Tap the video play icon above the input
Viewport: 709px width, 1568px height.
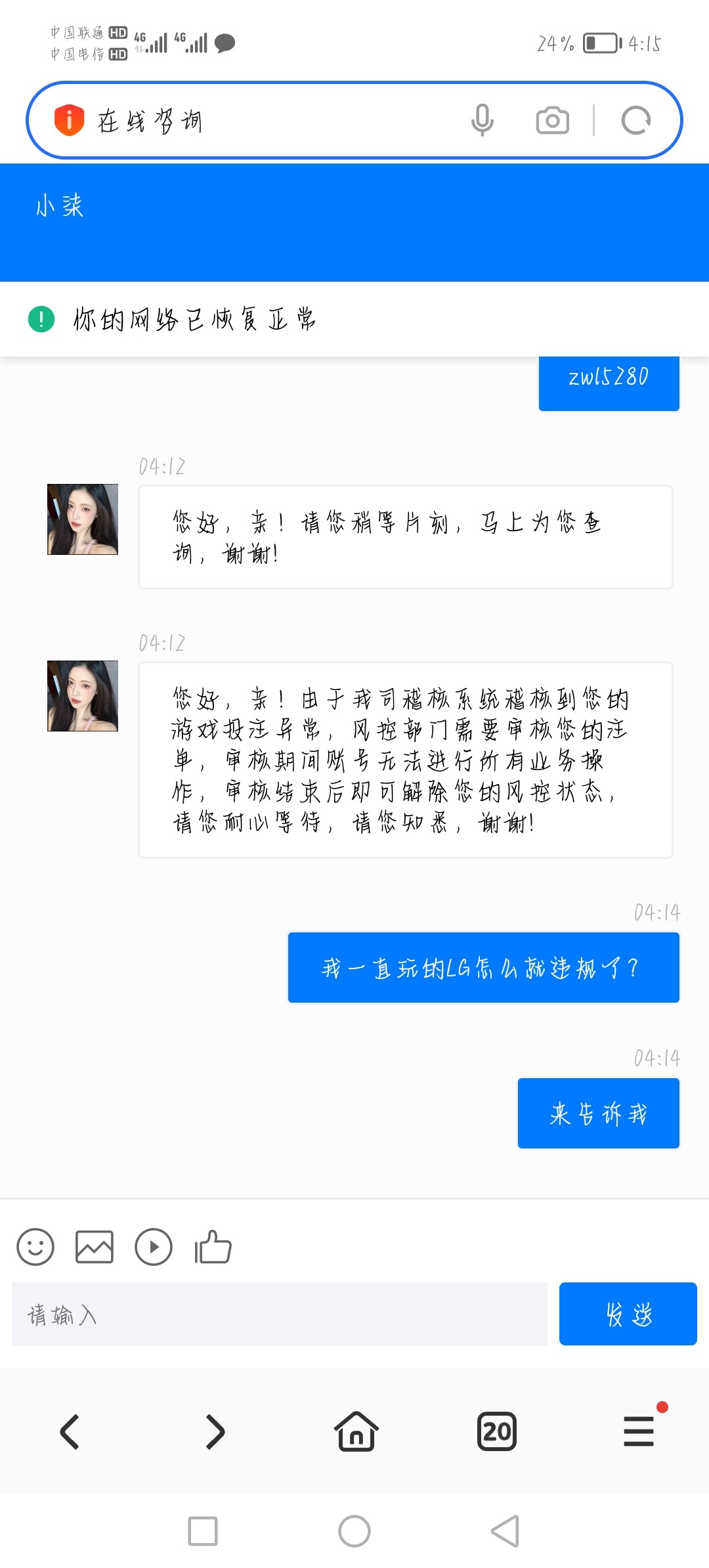pyautogui.click(x=153, y=1246)
